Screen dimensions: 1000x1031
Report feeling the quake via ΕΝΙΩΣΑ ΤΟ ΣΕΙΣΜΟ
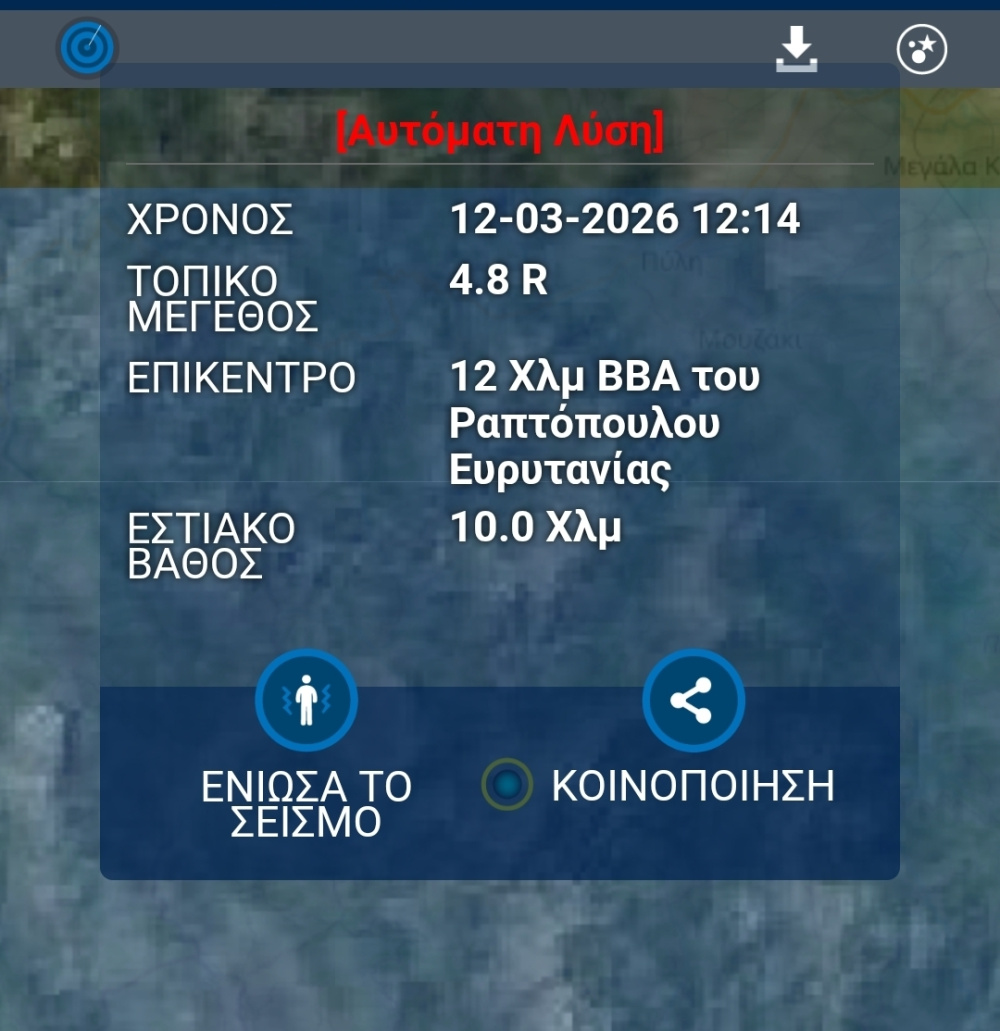pos(306,701)
